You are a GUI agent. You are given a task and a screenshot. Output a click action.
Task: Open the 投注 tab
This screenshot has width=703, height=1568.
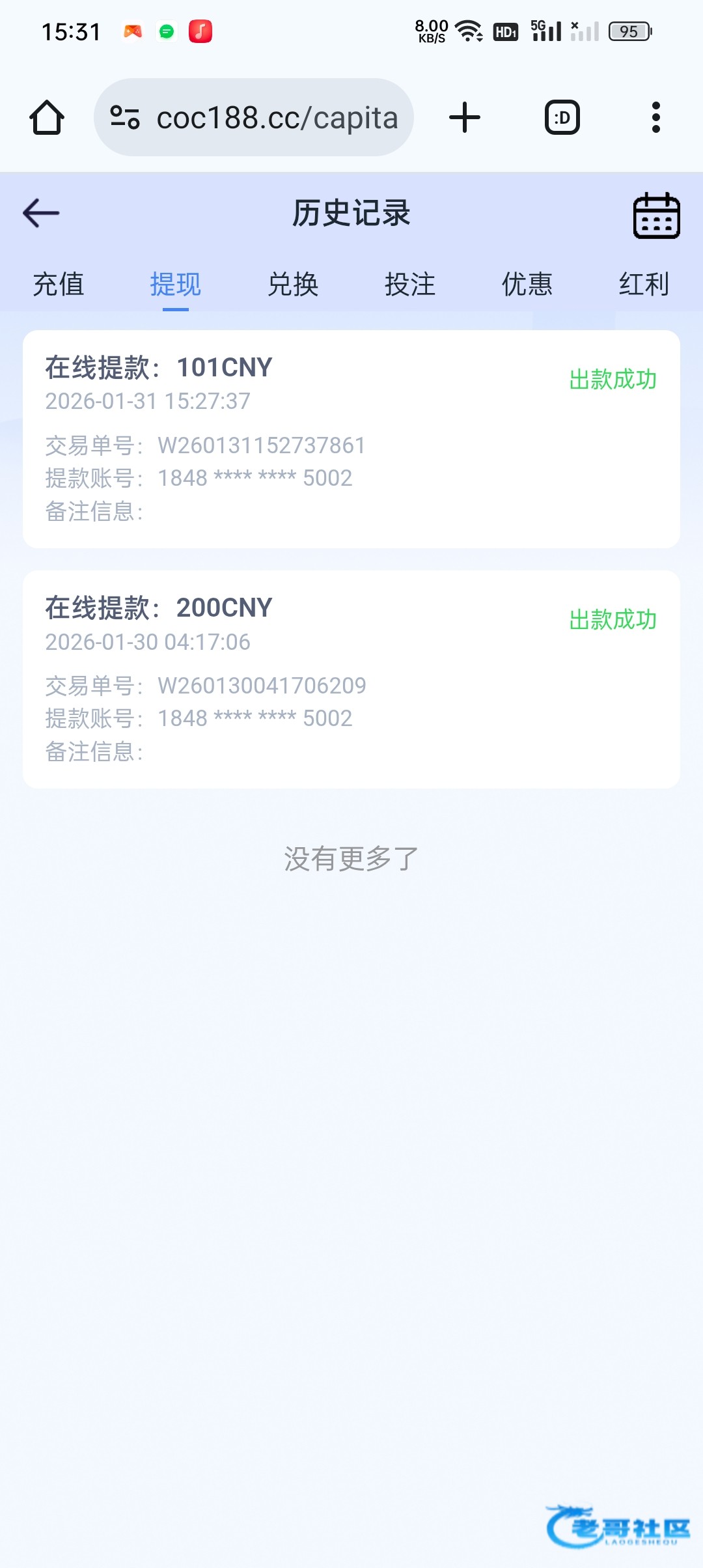[410, 285]
